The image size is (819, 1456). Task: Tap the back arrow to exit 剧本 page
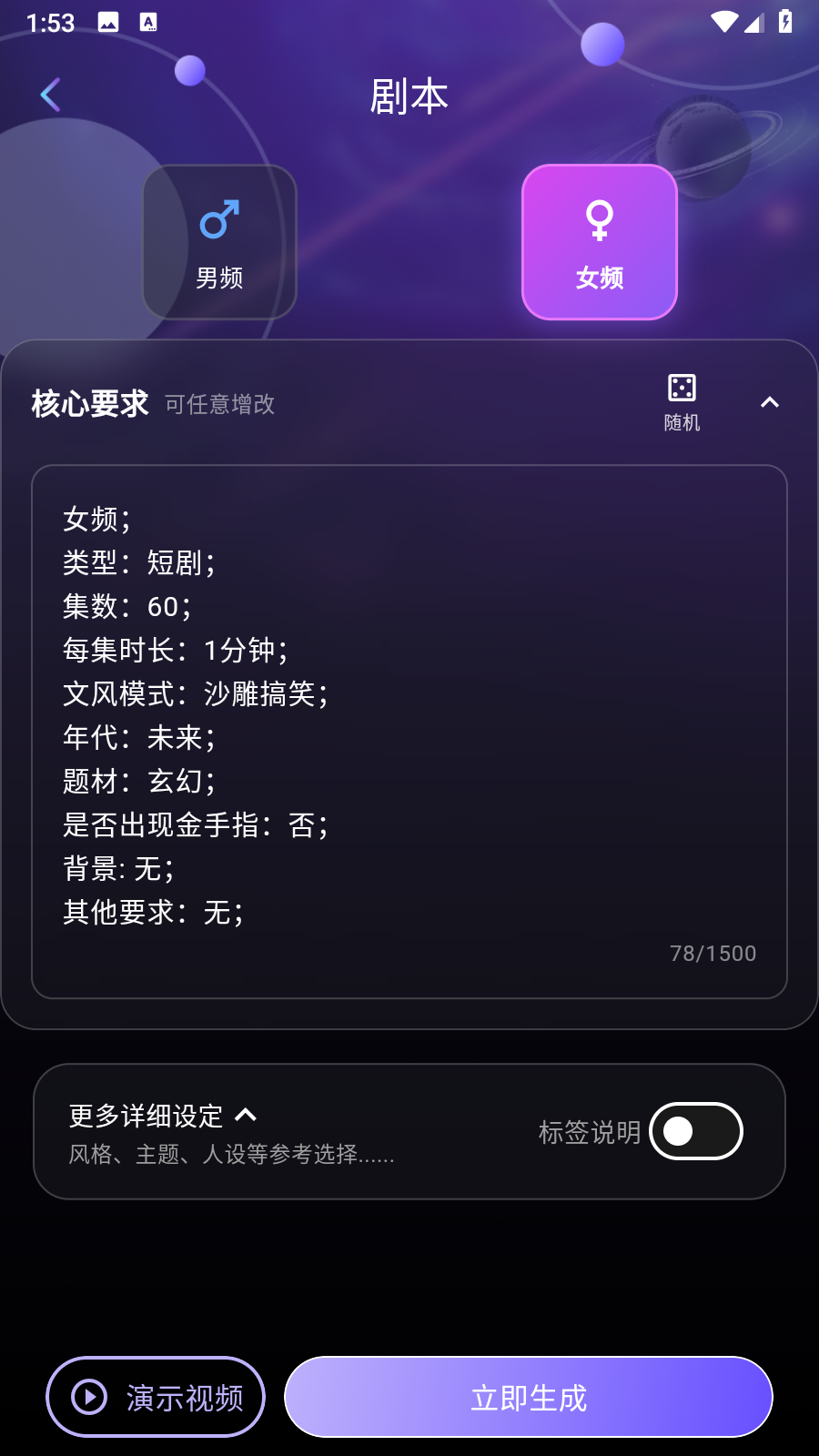(x=50, y=94)
